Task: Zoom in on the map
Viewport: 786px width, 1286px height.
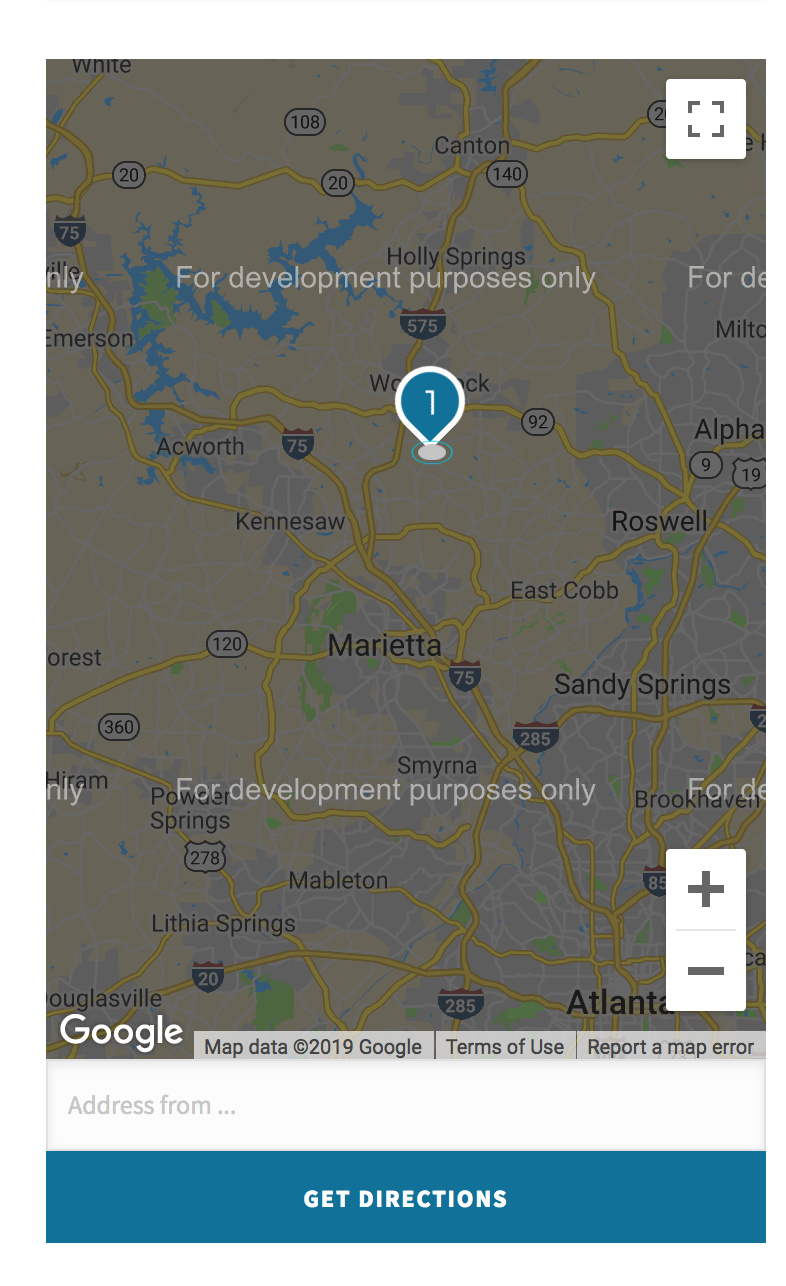Action: pyautogui.click(x=706, y=889)
